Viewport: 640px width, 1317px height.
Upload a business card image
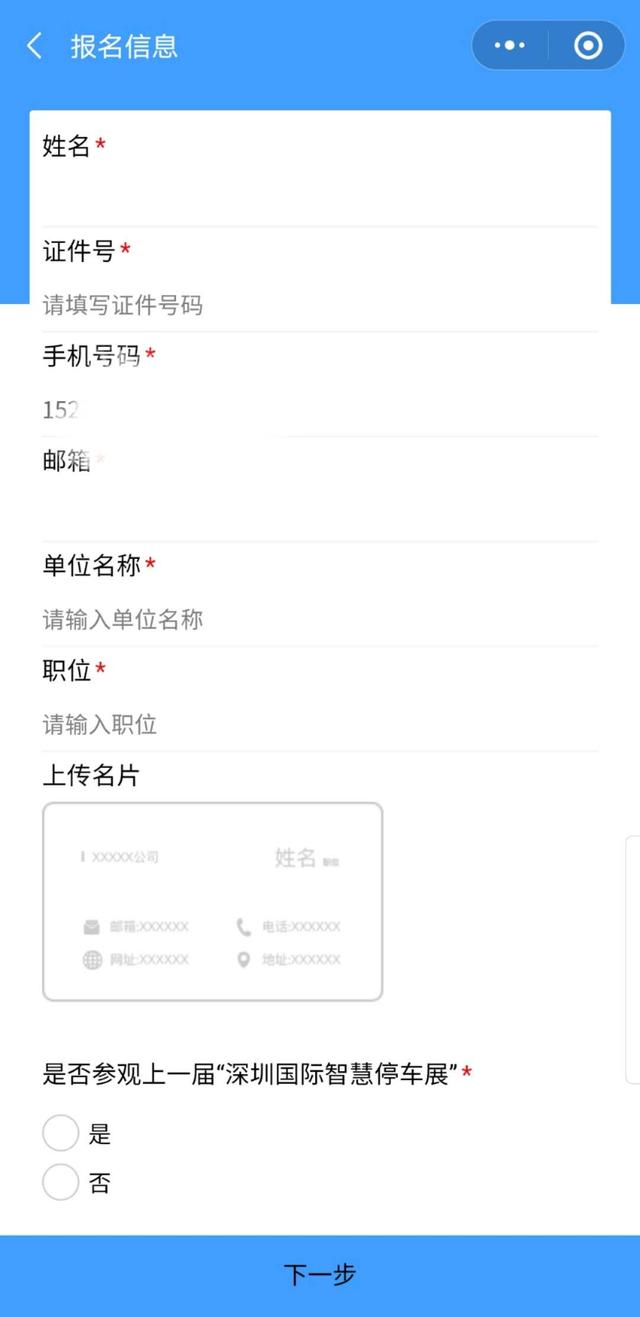[x=212, y=901]
